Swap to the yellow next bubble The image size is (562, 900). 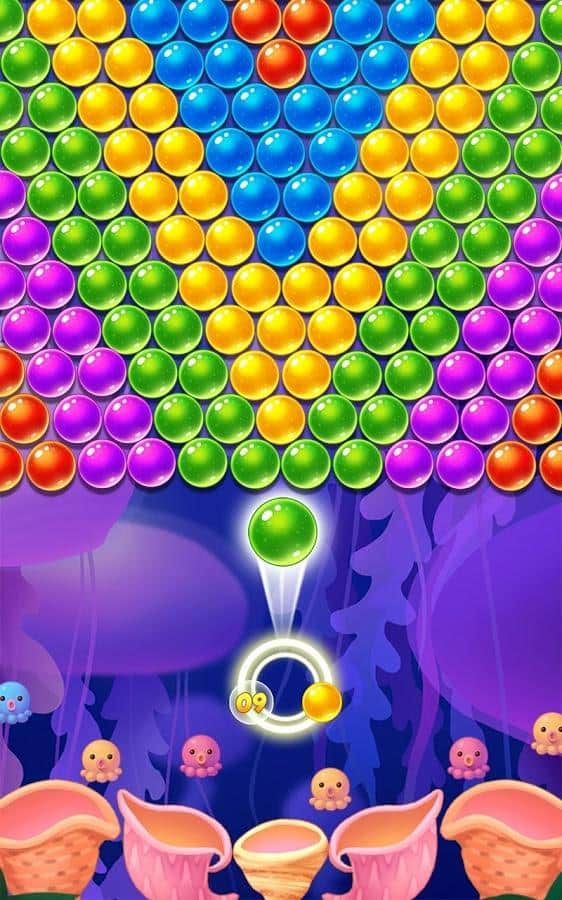pyautogui.click(x=321, y=701)
